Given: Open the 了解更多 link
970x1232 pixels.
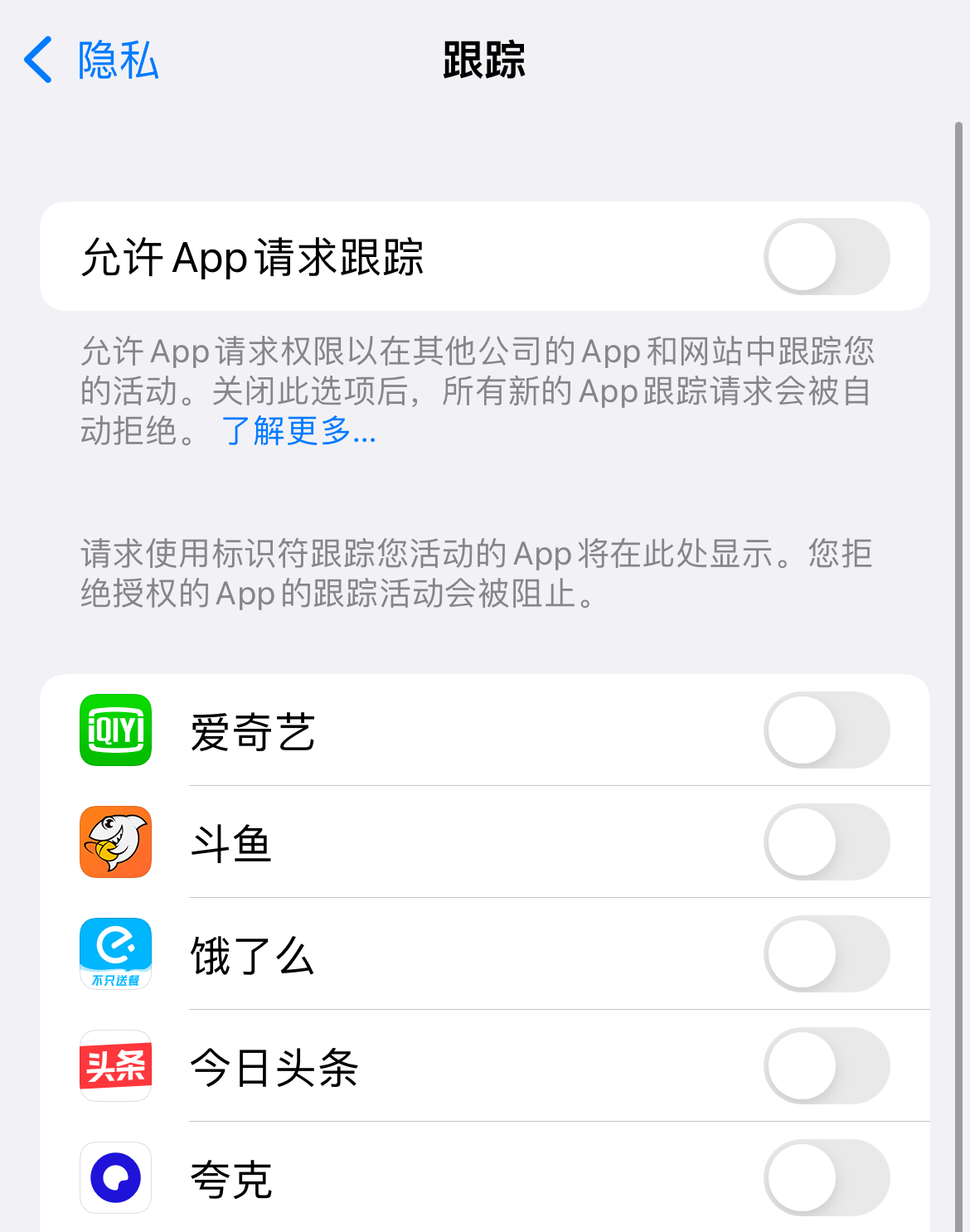Looking at the screenshot, I should pos(298,432).
